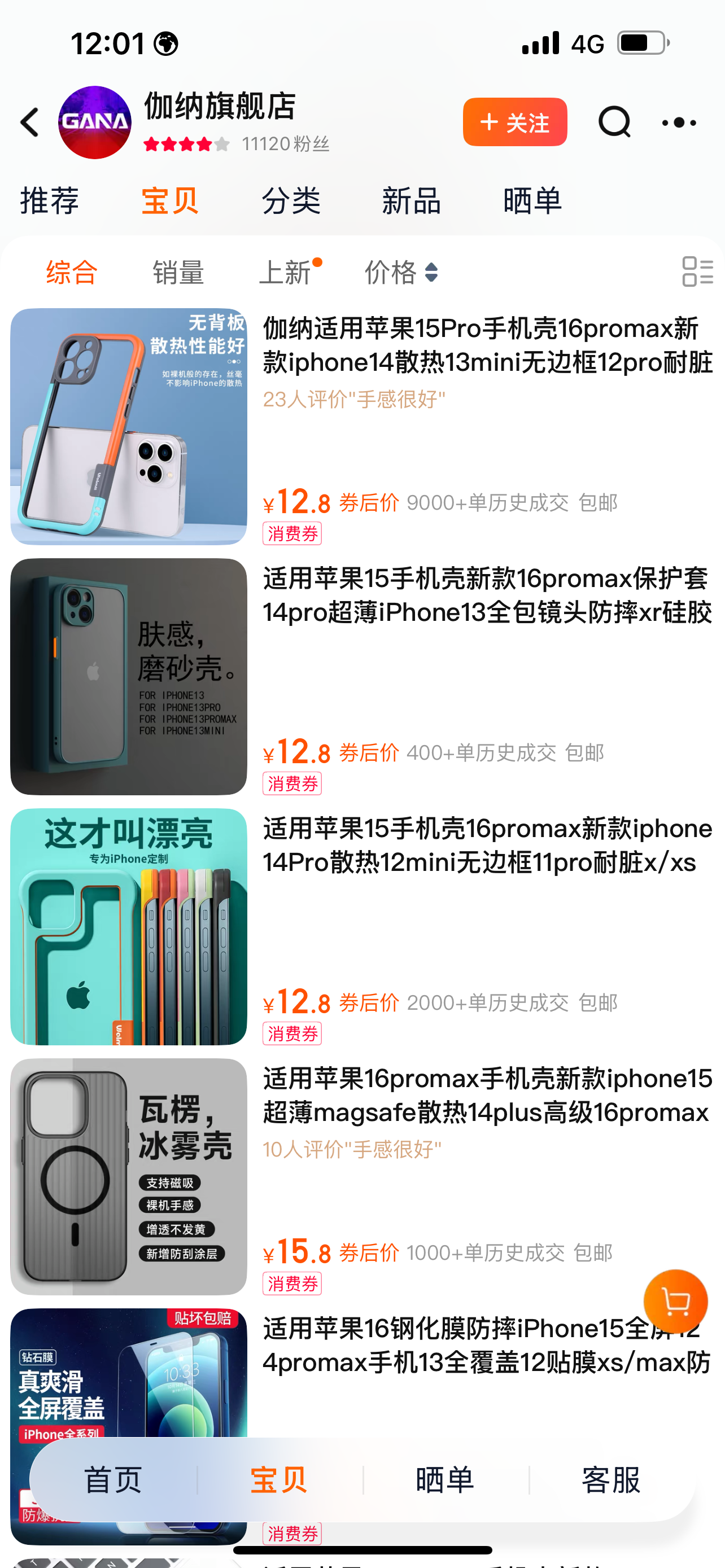Follow the store with the 关注 button

514,122
